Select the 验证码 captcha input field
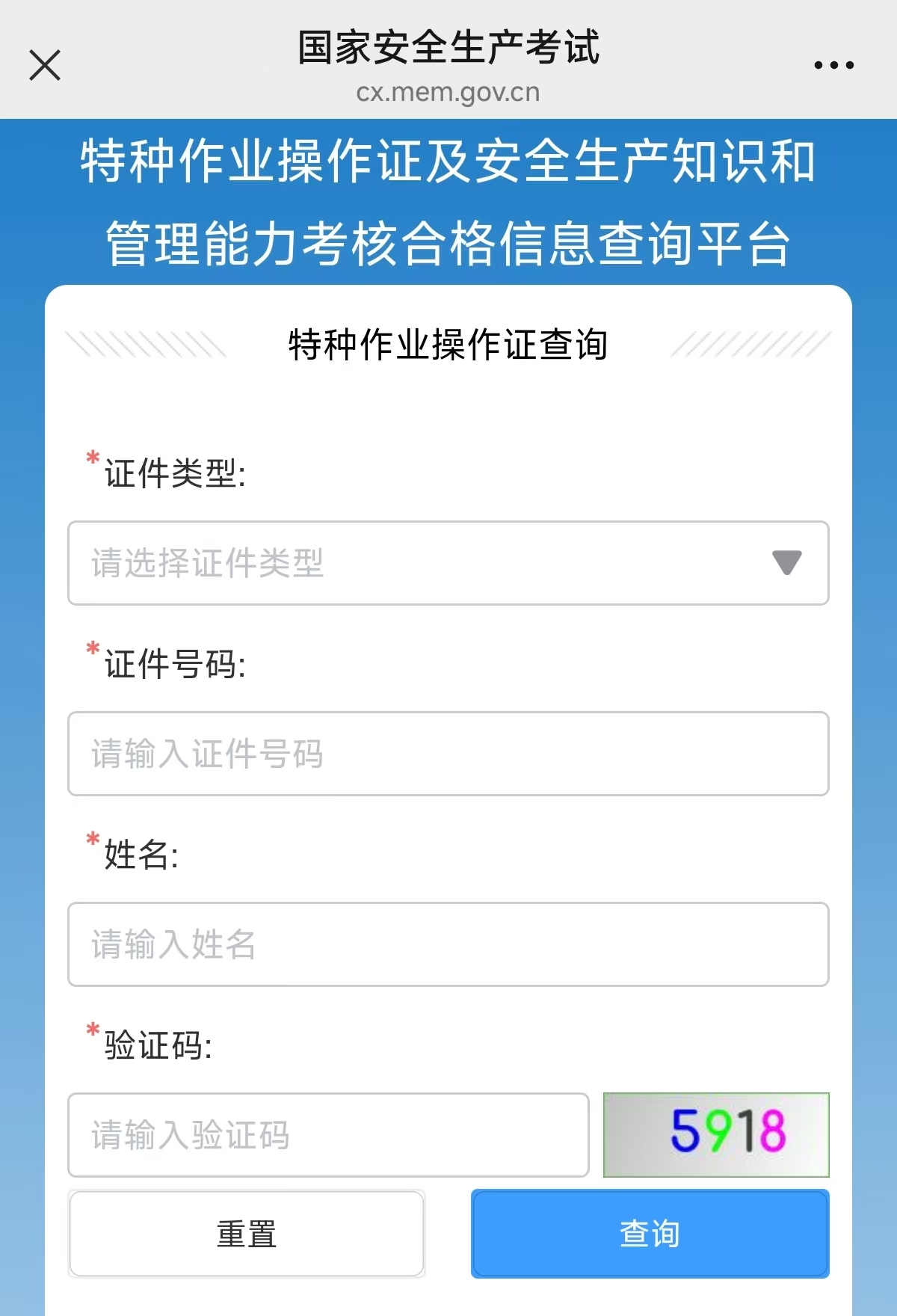This screenshot has width=897, height=1316. [329, 1135]
